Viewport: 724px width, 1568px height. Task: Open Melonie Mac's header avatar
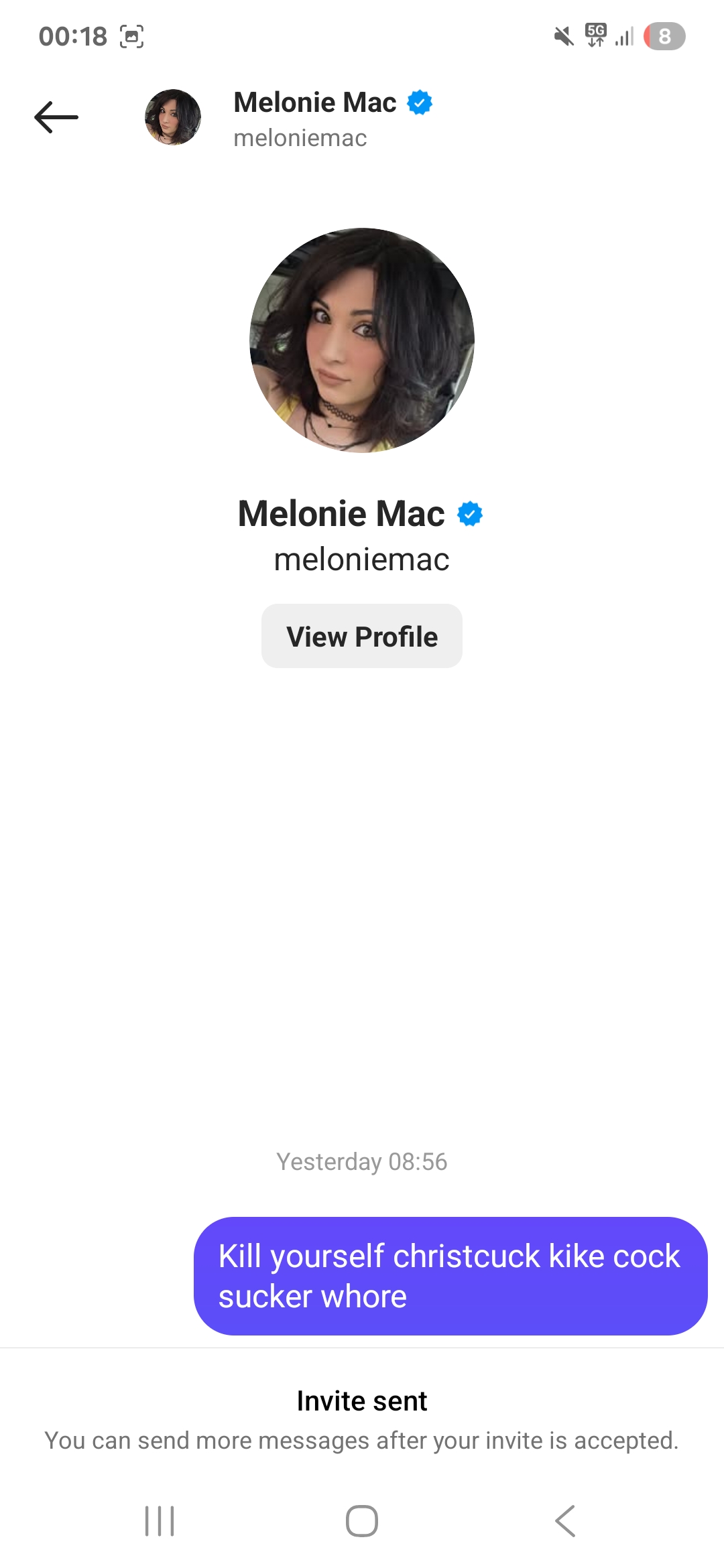pyautogui.click(x=173, y=117)
